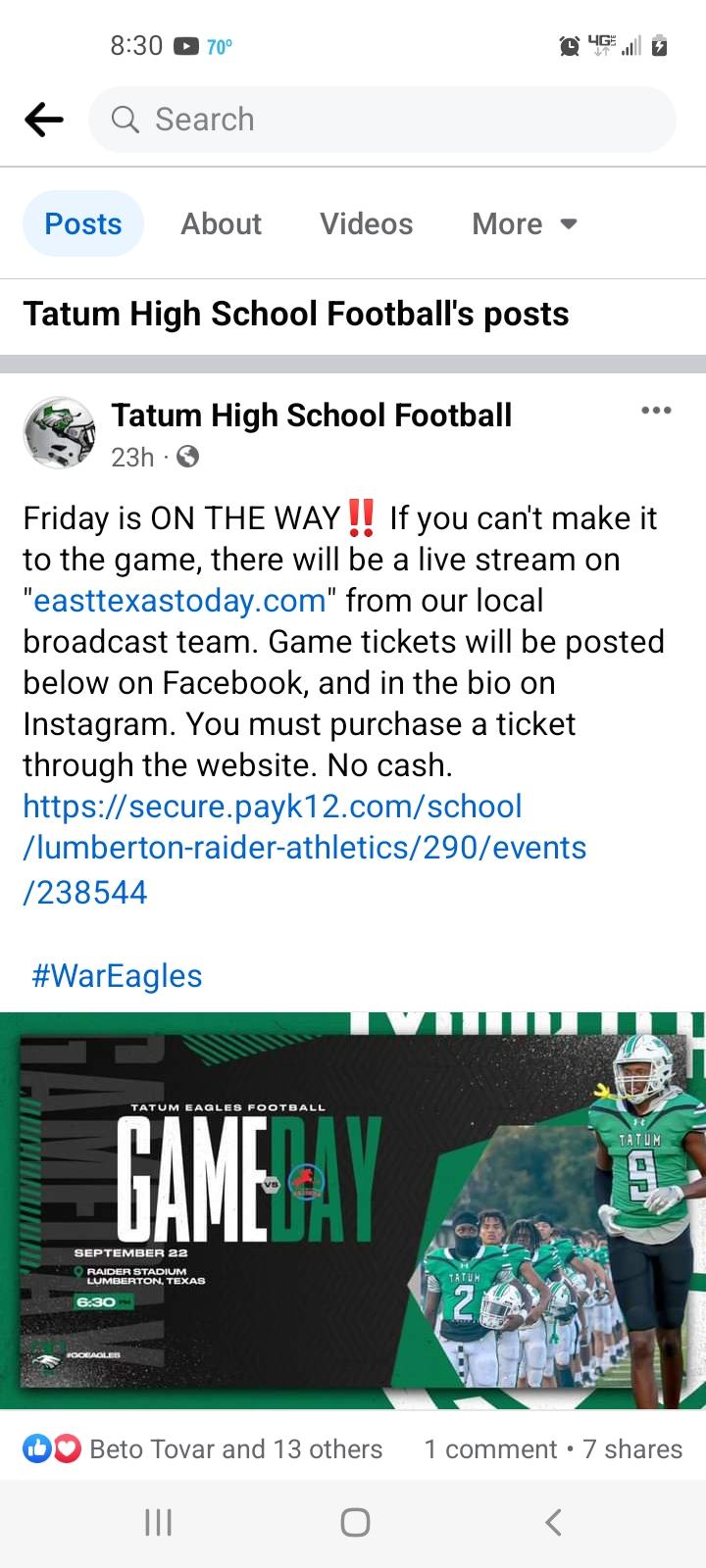Open the Search field
Image resolution: width=706 pixels, height=1568 pixels.
click(382, 120)
